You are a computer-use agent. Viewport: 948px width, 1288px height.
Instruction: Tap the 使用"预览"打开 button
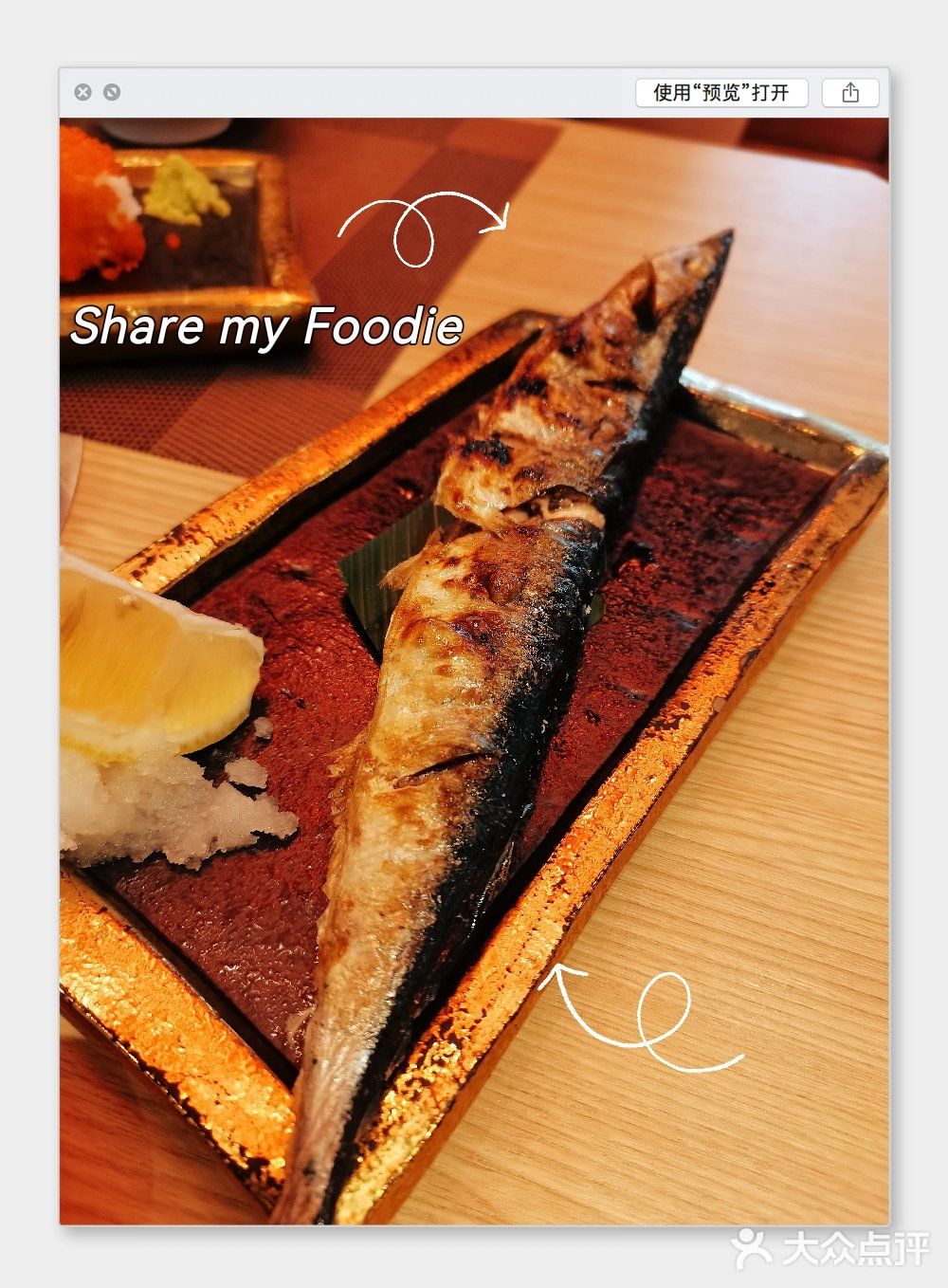(x=721, y=92)
